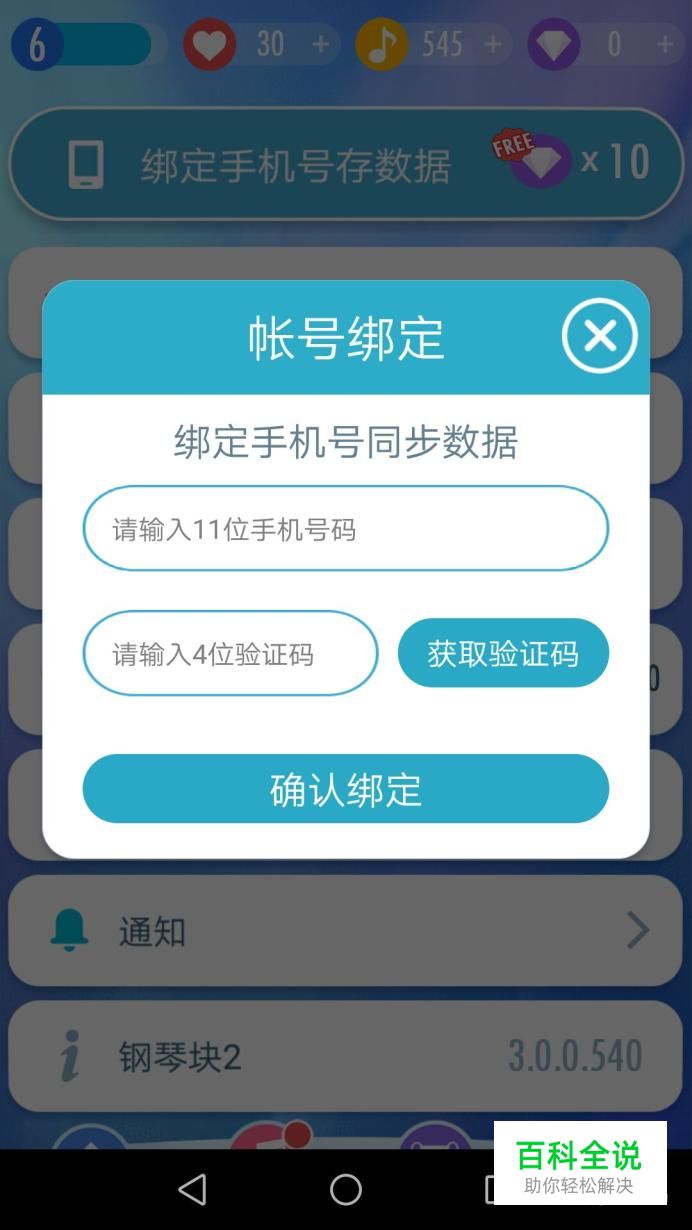Return to the home screen
The image size is (692, 1230).
click(x=346, y=1189)
